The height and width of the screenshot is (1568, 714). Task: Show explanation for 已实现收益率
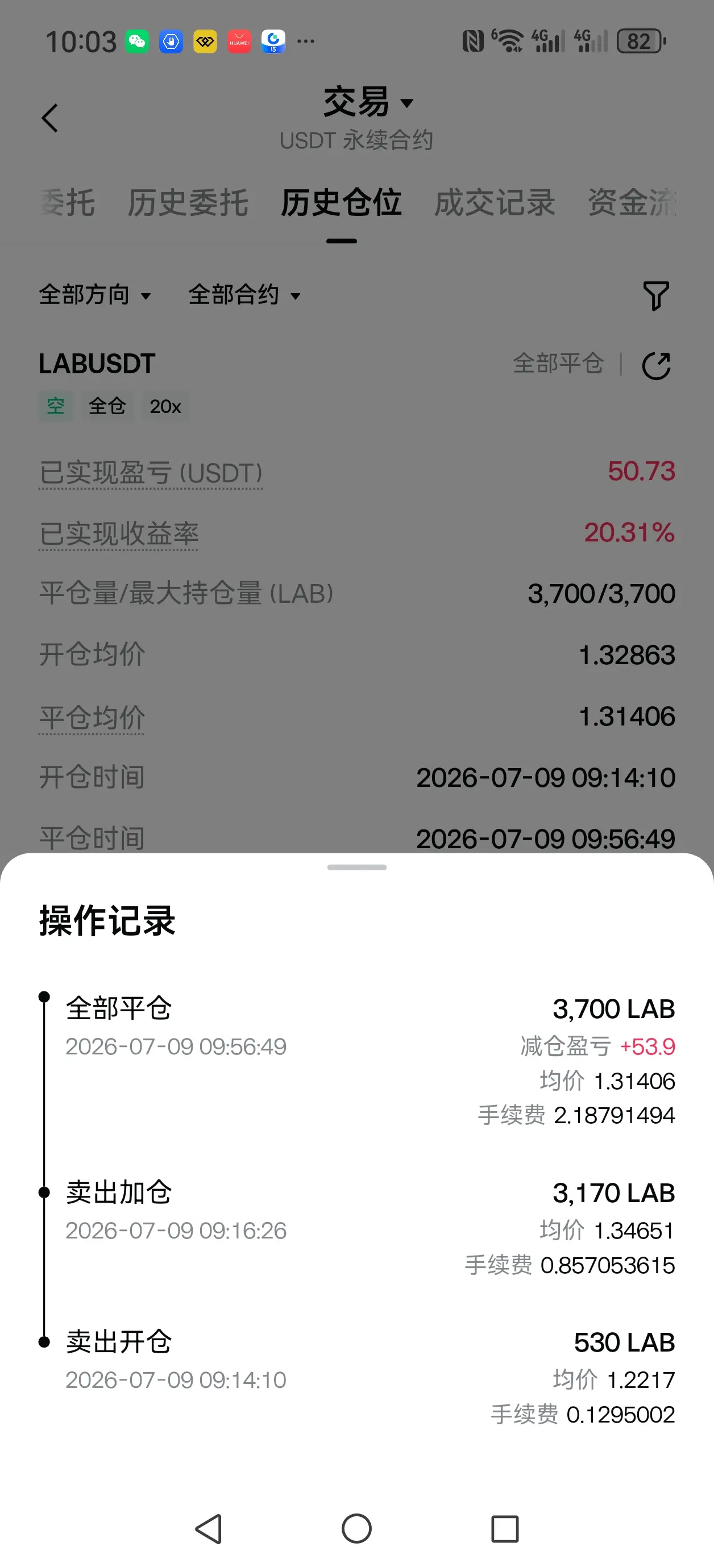coord(119,535)
